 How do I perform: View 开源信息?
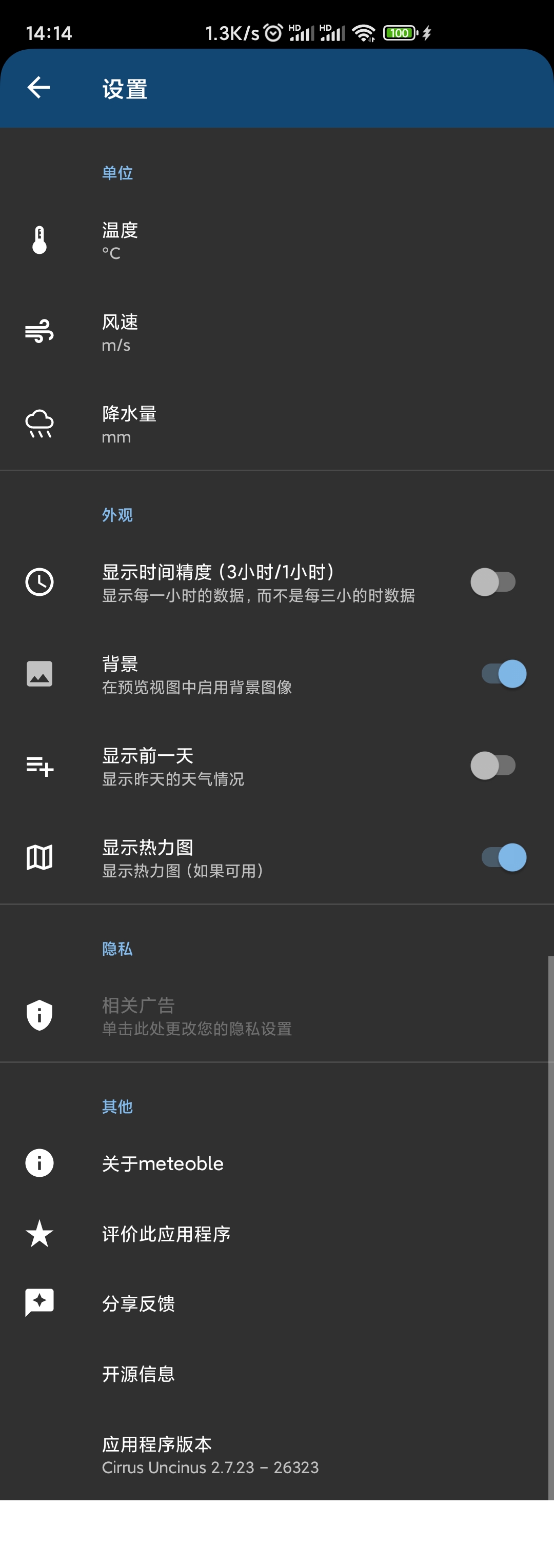point(138,1374)
